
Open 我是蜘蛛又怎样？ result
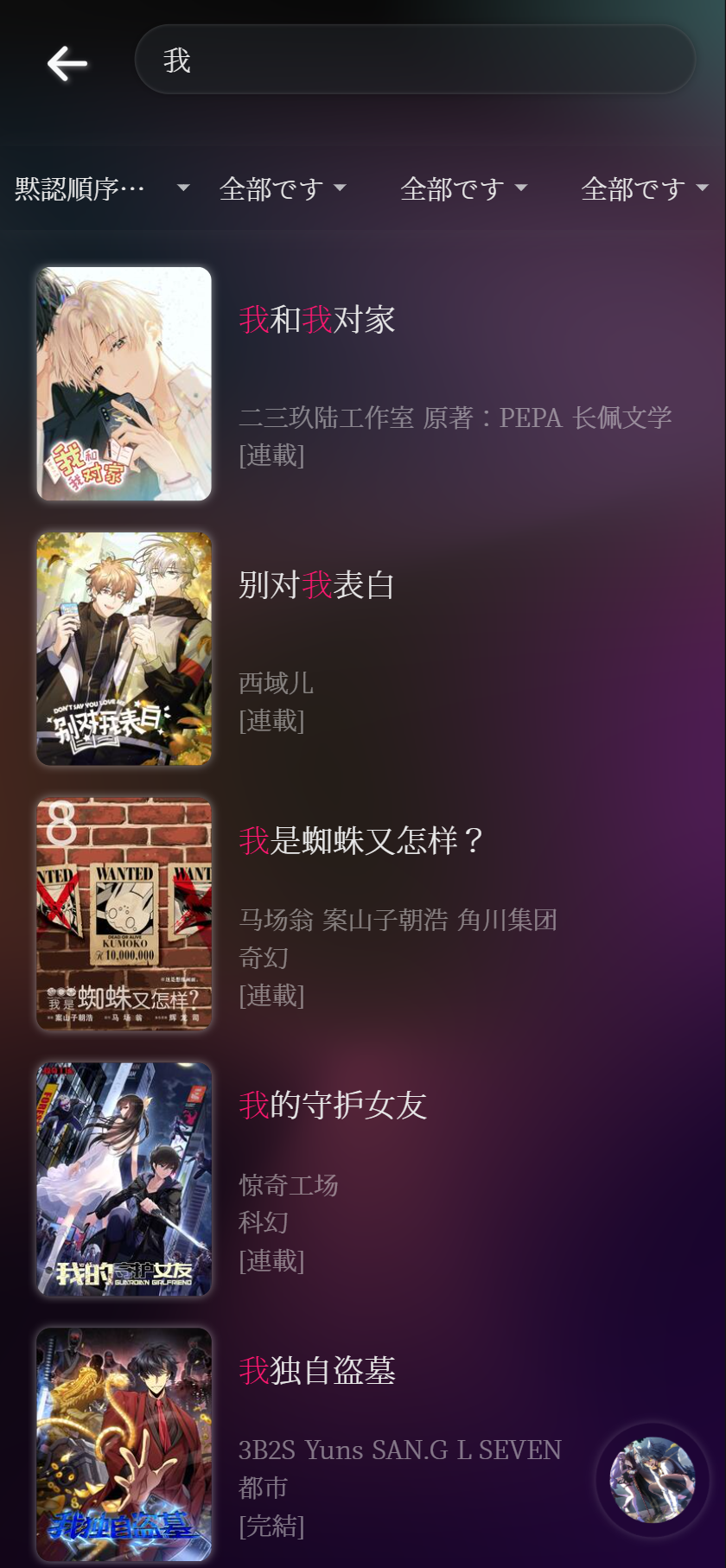[363, 915]
